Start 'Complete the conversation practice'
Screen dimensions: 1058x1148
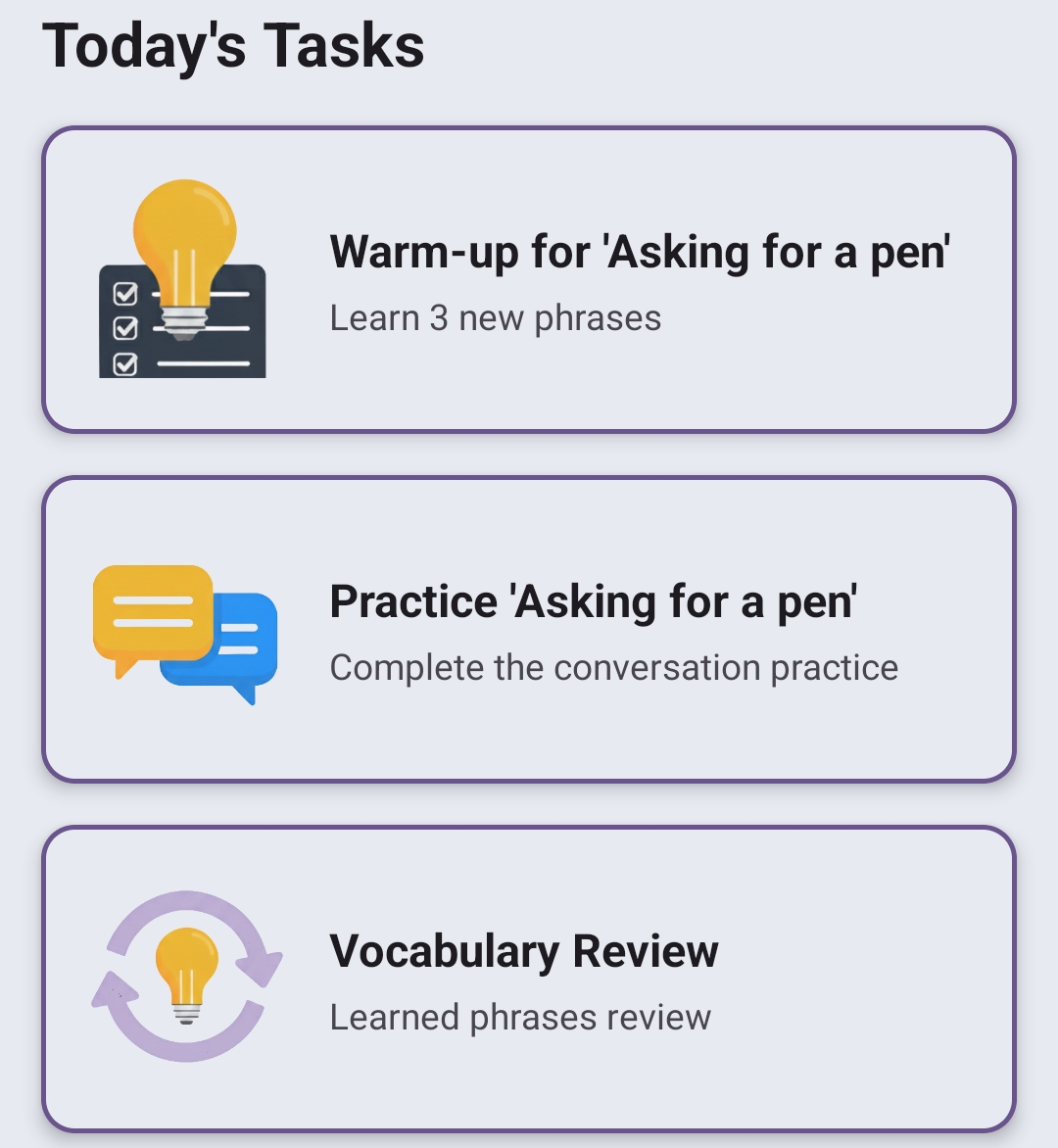[x=614, y=667]
